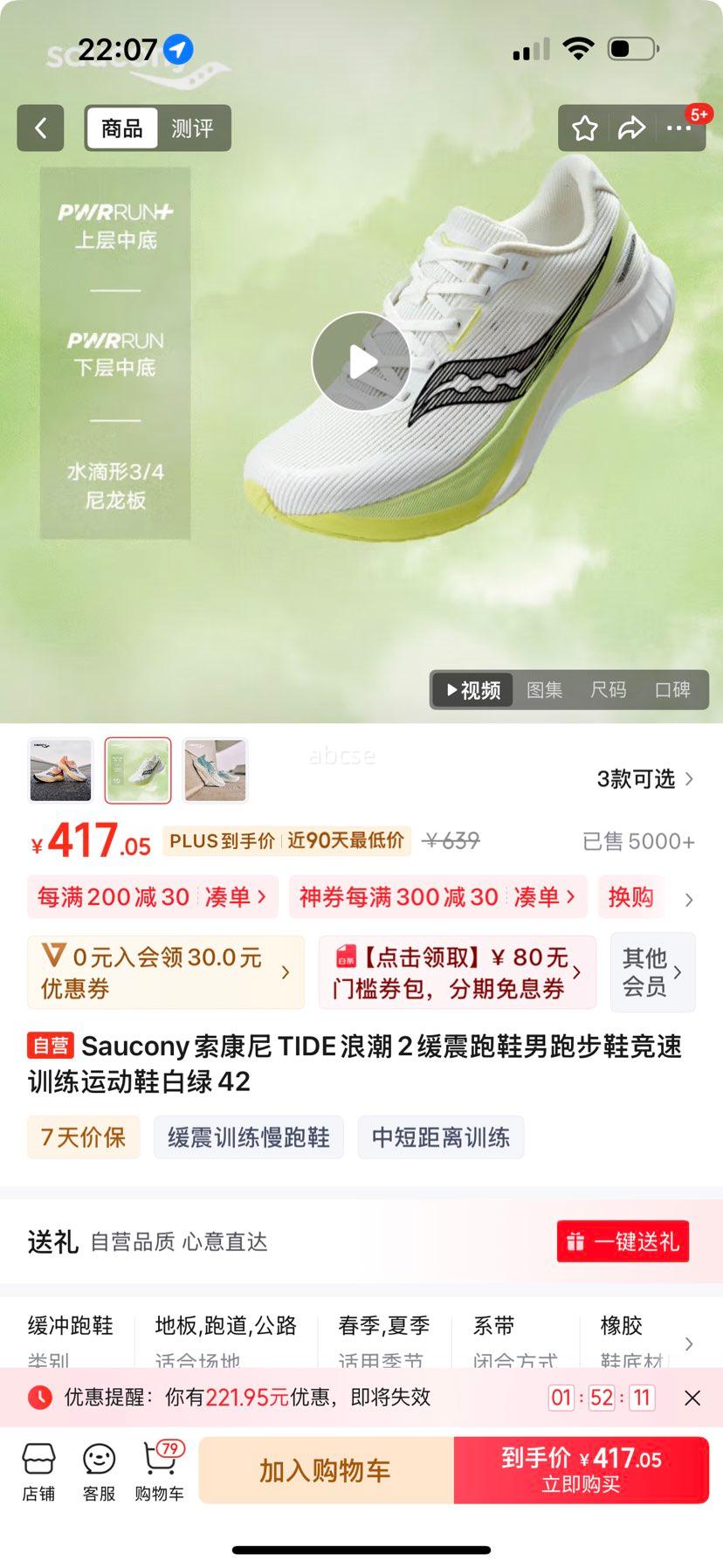Open the 店铺 shop page
The height and width of the screenshot is (1568, 723).
pos(38,1470)
